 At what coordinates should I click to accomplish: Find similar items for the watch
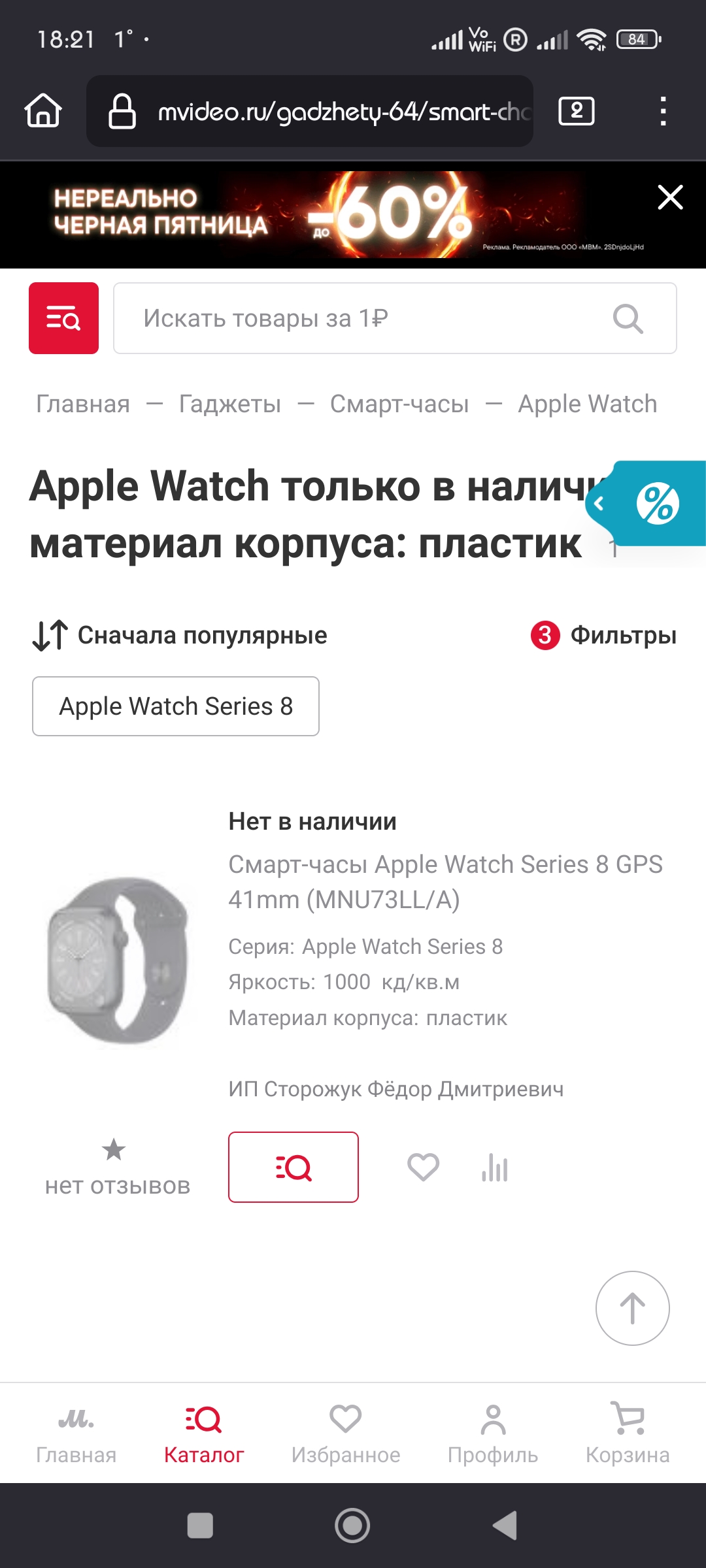tap(293, 1167)
